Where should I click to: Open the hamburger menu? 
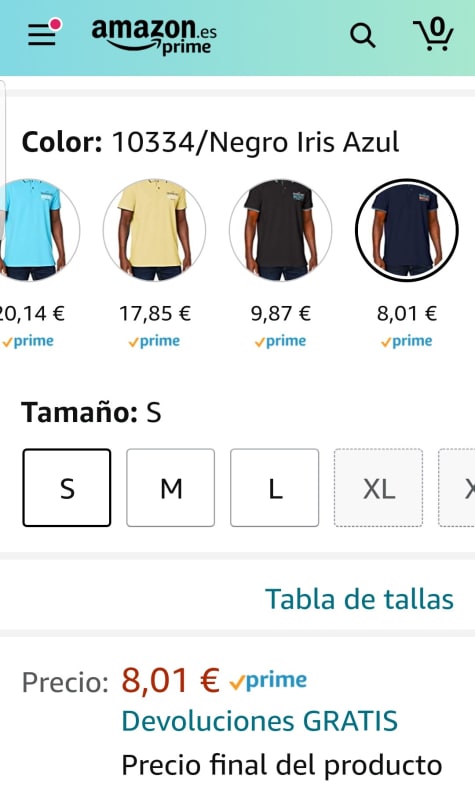coord(43,34)
